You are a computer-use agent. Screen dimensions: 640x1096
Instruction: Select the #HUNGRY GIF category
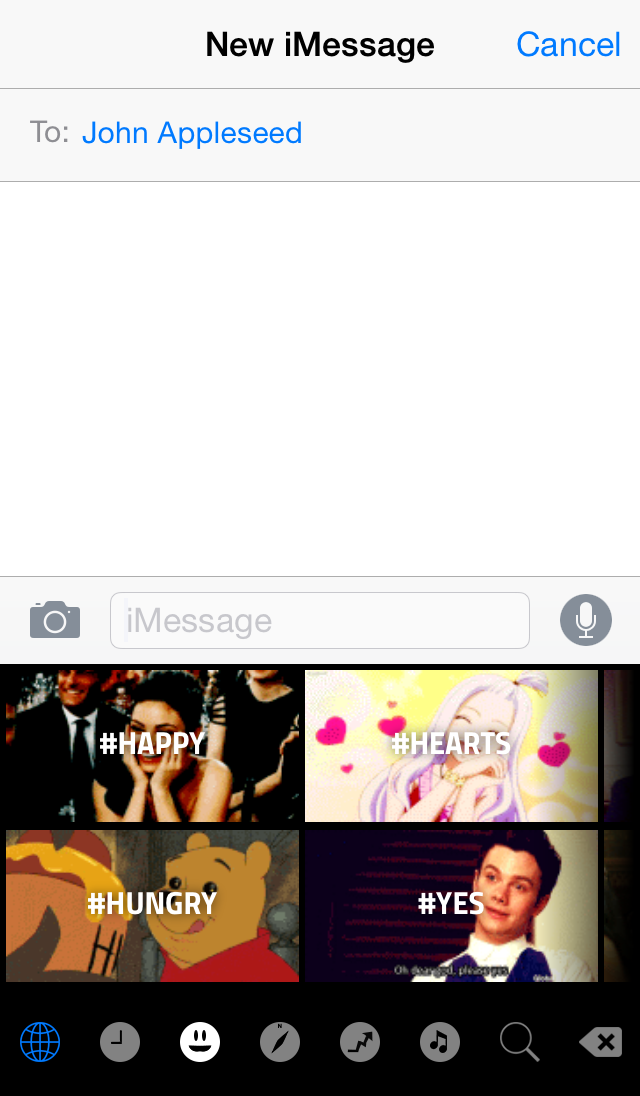pyautogui.click(x=152, y=905)
